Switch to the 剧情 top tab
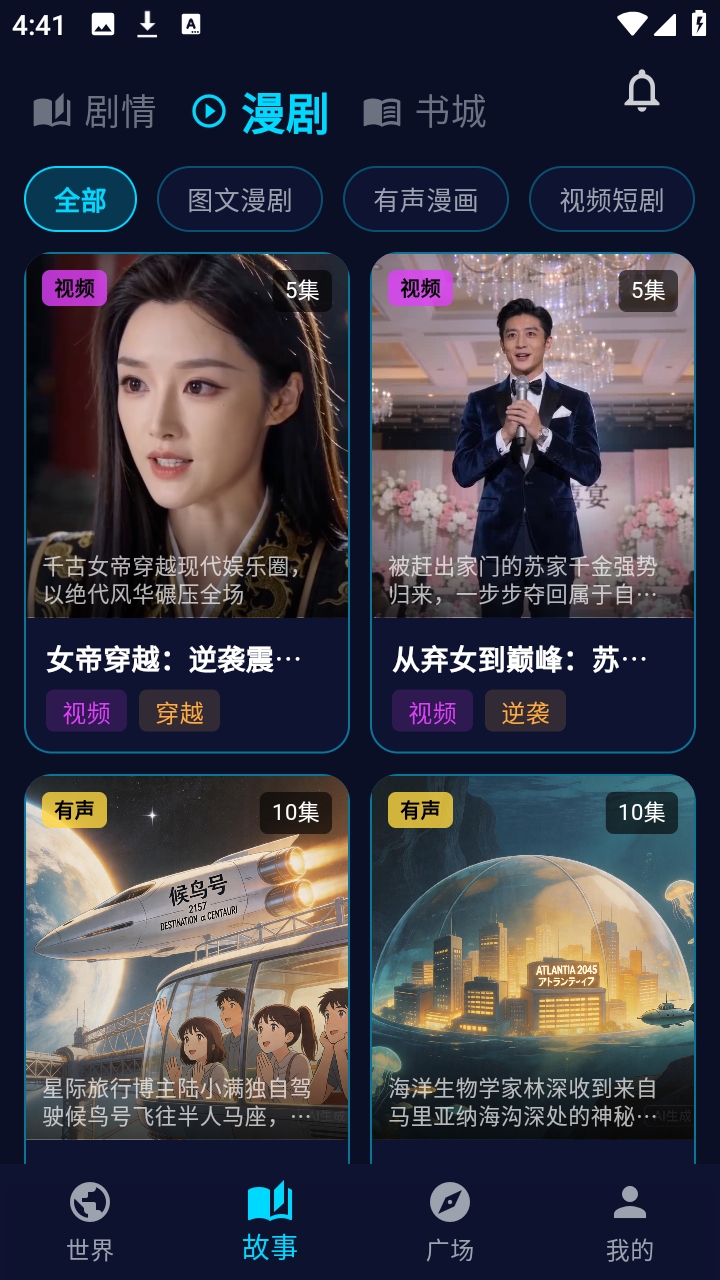 (x=95, y=111)
